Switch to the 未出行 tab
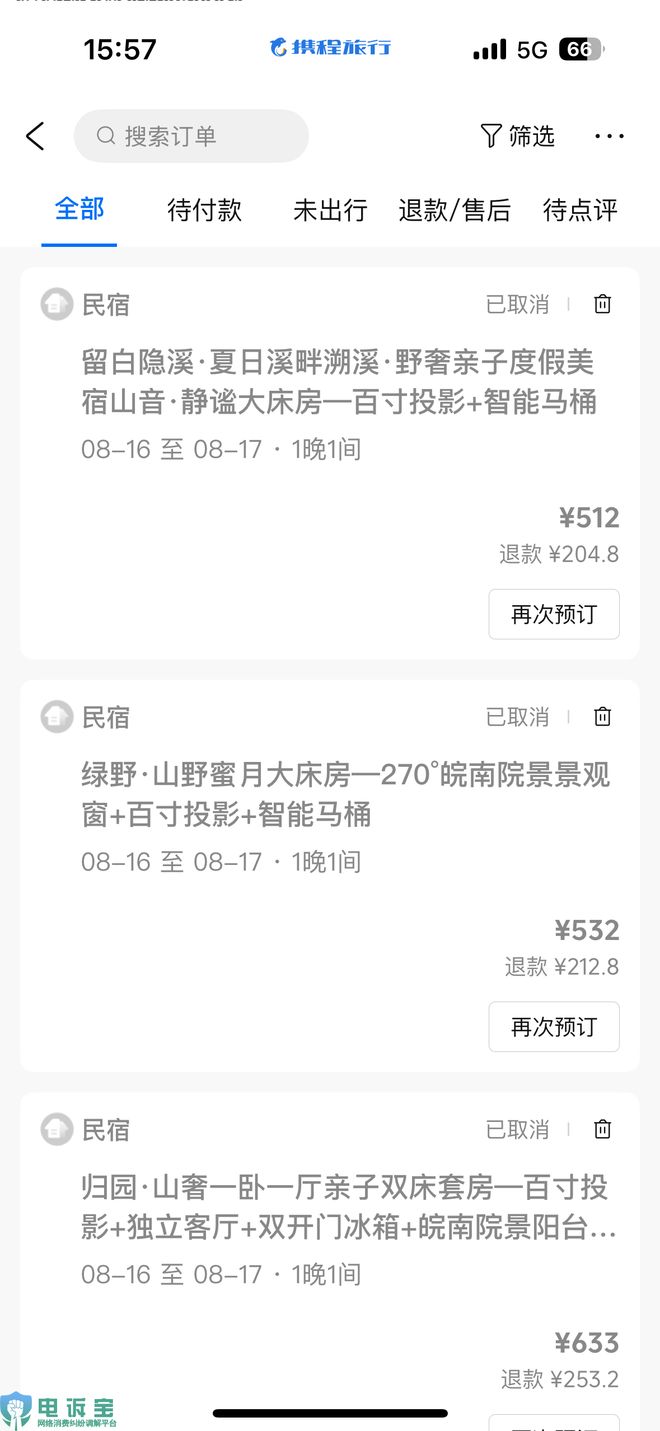660x1431 pixels. pos(330,210)
